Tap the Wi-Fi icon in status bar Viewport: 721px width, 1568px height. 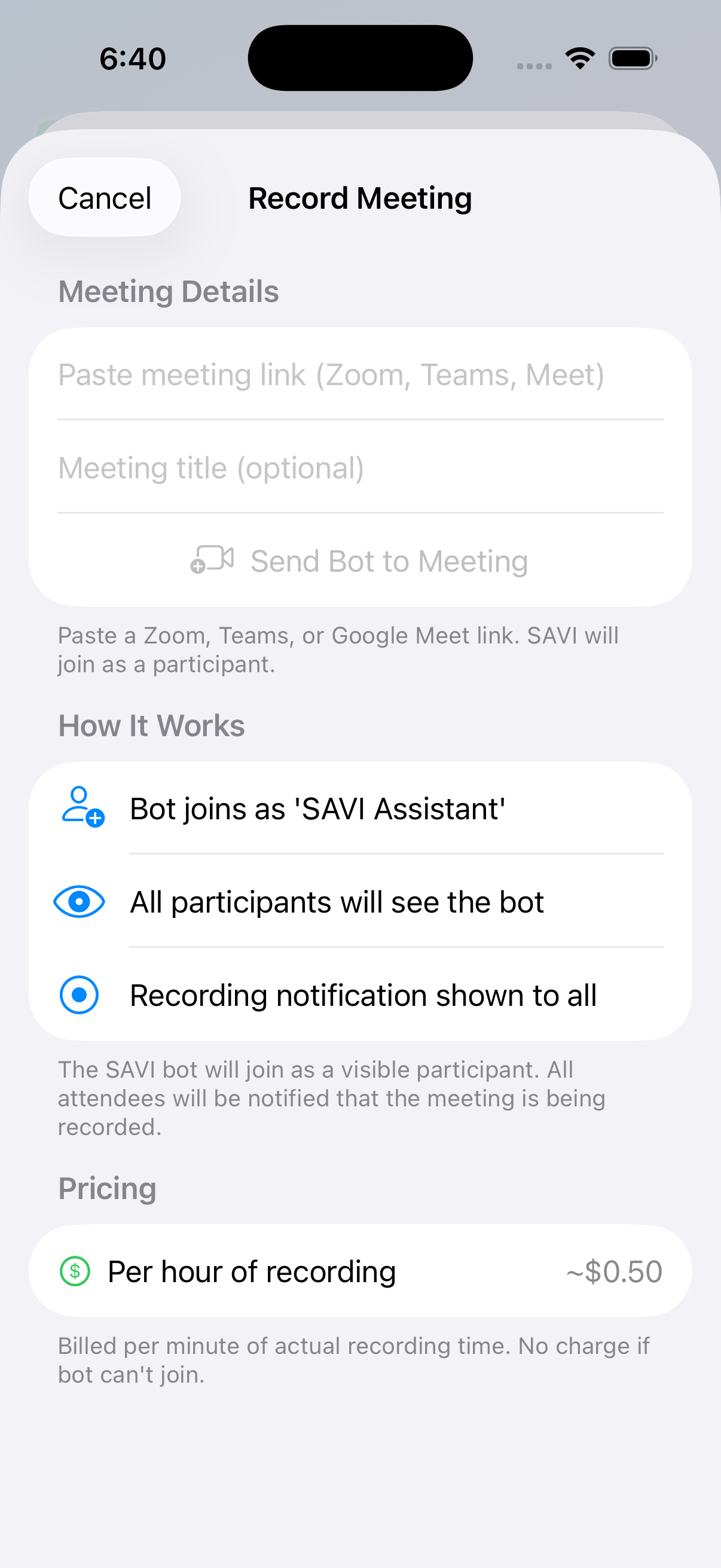580,57
